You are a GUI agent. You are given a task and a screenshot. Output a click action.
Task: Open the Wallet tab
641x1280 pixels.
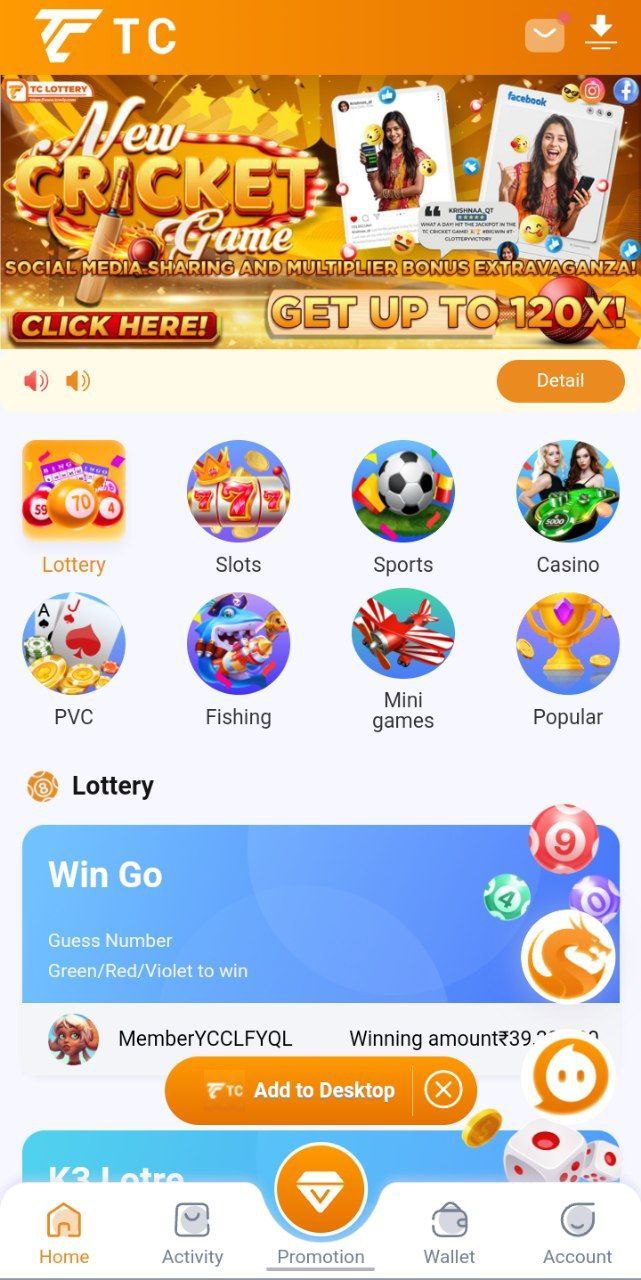coord(449,1234)
